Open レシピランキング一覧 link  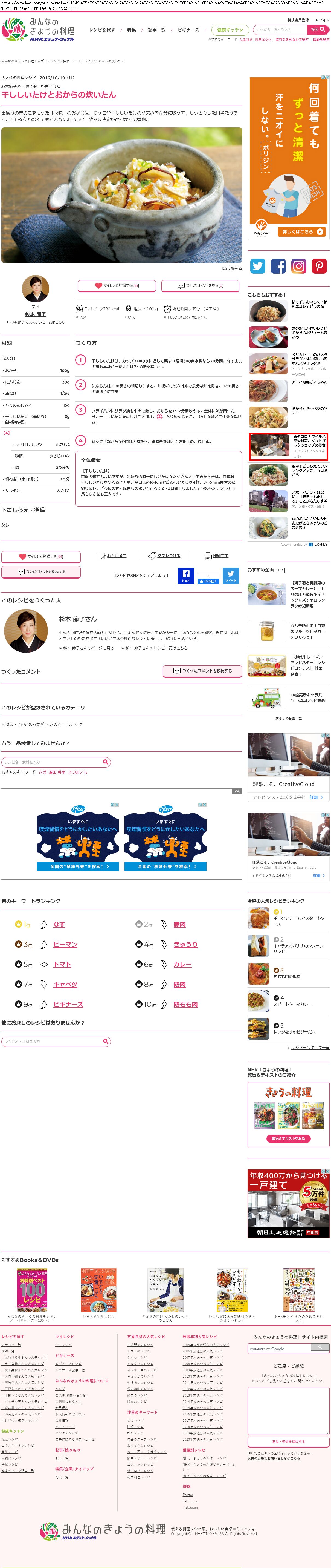pos(310,1048)
